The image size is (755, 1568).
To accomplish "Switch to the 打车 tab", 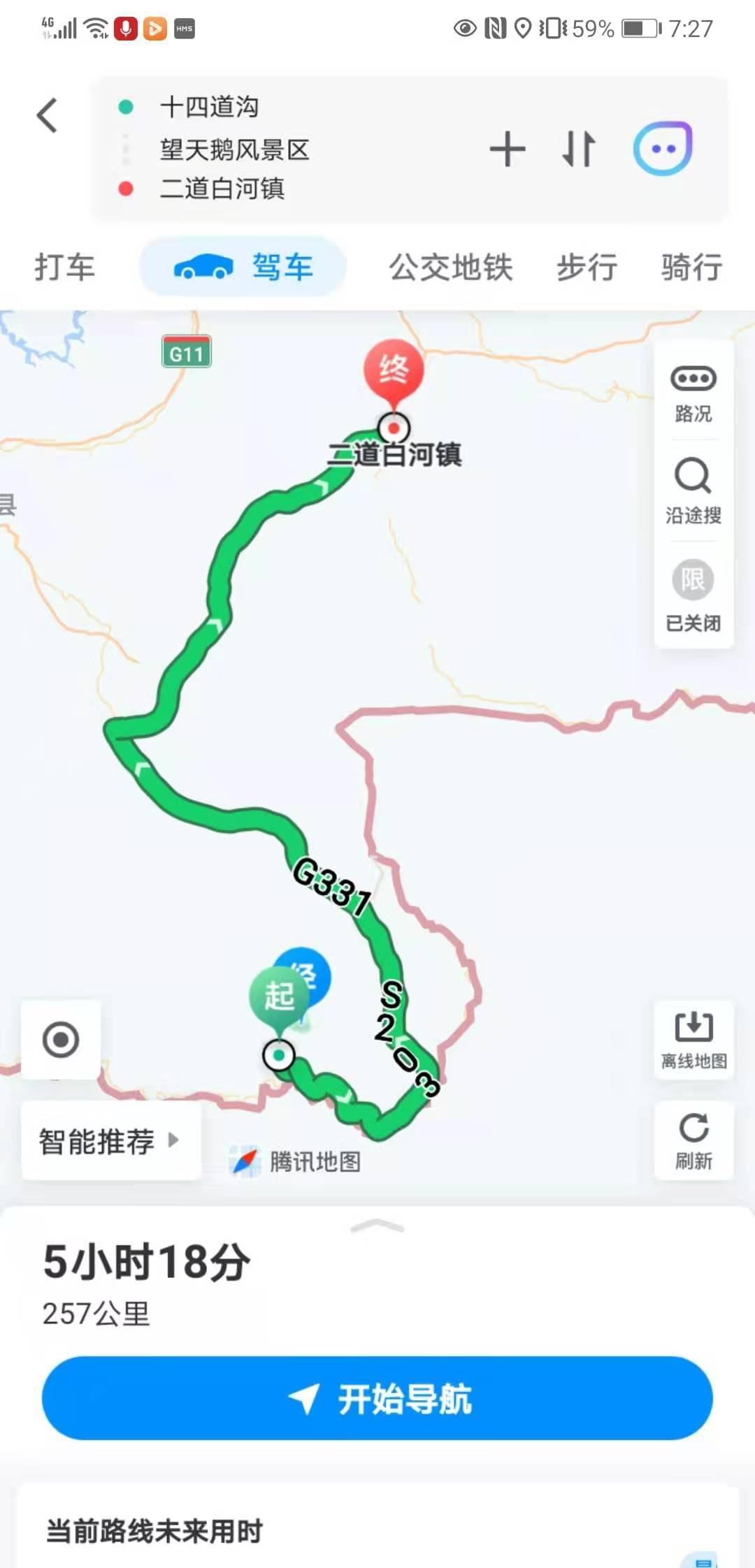I will point(64,267).
